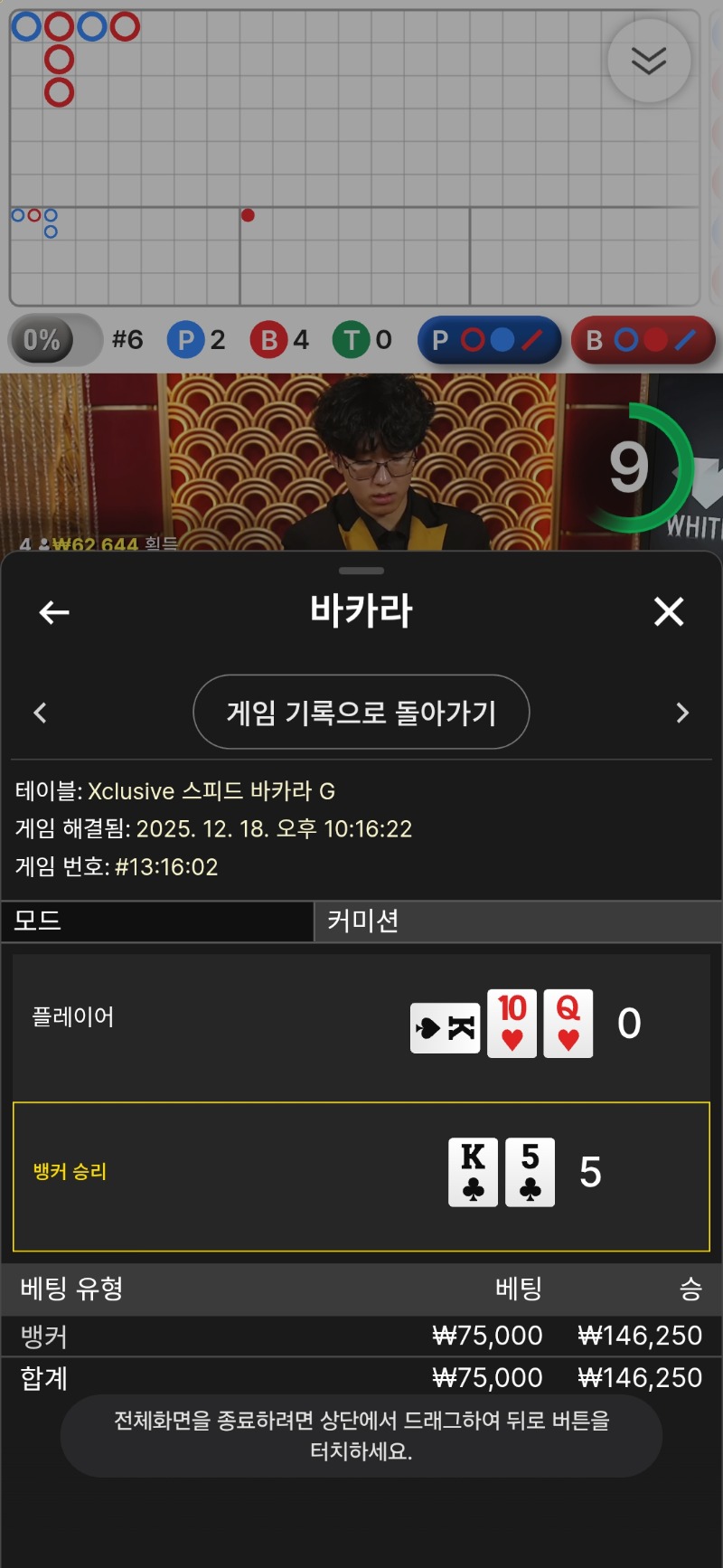Go to the next game record
The height and width of the screenshot is (1568, 723).
(682, 713)
